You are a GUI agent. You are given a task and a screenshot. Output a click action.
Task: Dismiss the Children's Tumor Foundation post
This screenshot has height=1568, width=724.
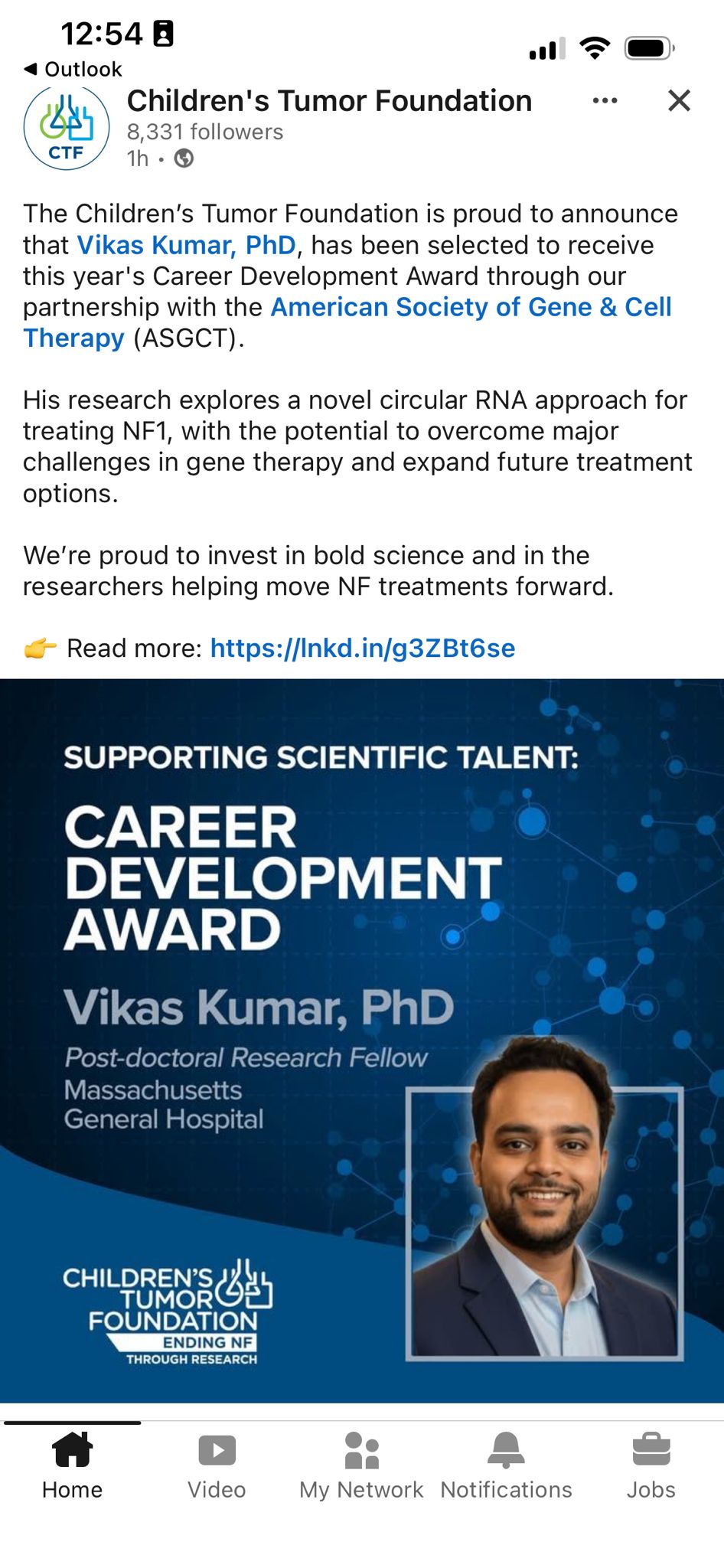(x=679, y=101)
